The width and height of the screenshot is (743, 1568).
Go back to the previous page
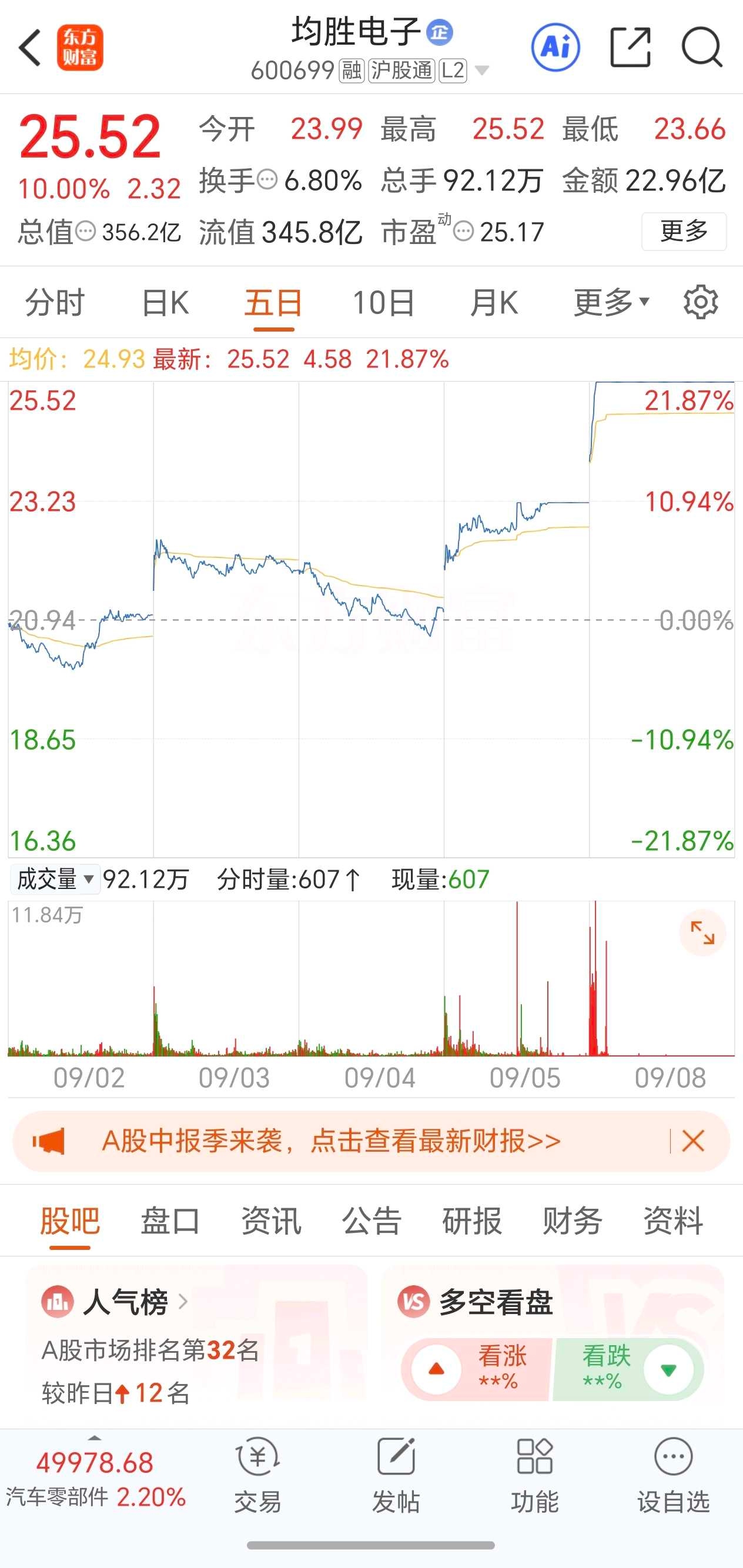coord(31,48)
